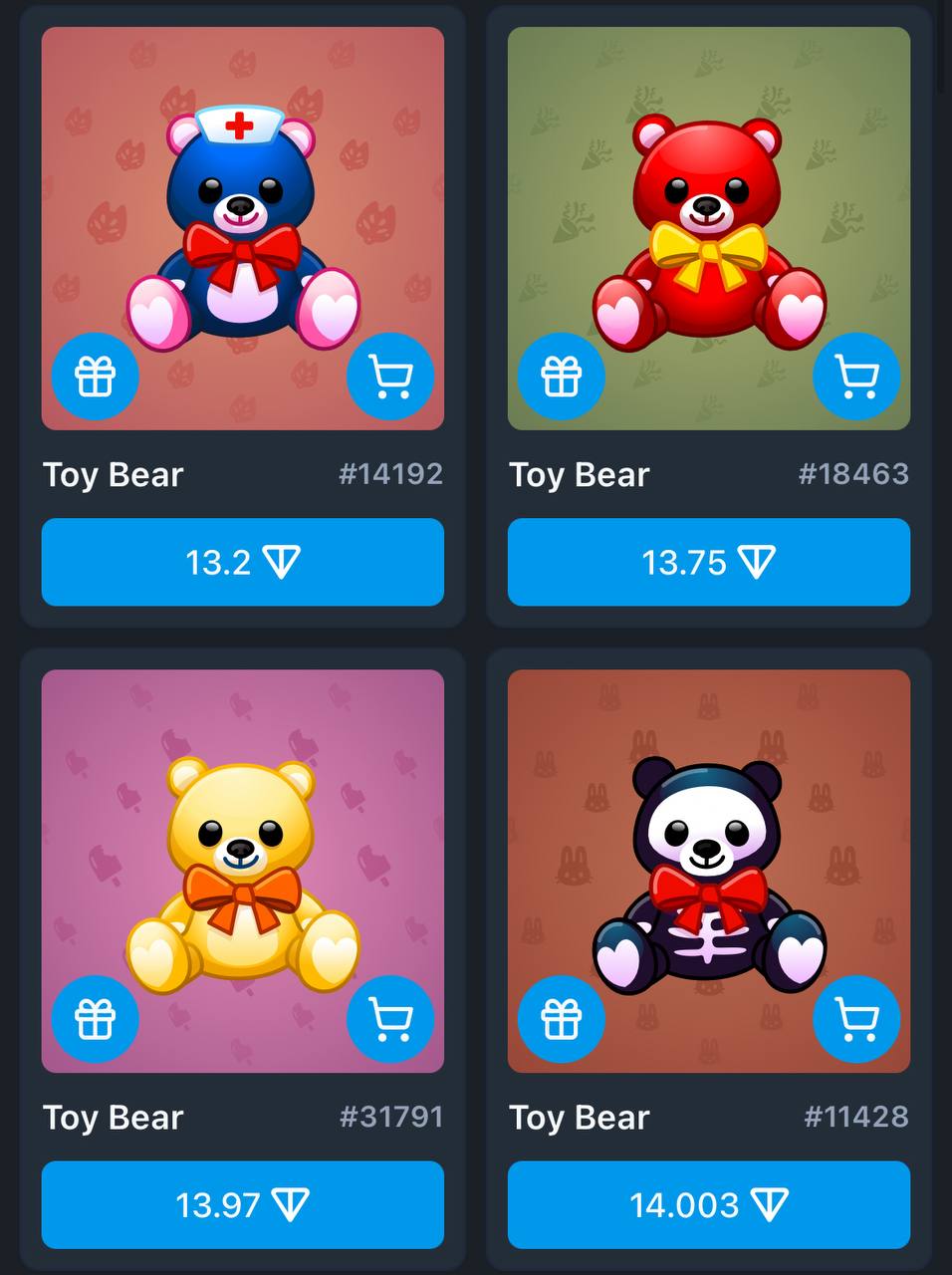
Task: Buy Toy Bear #11428 for 14.003
Action: click(x=709, y=1204)
